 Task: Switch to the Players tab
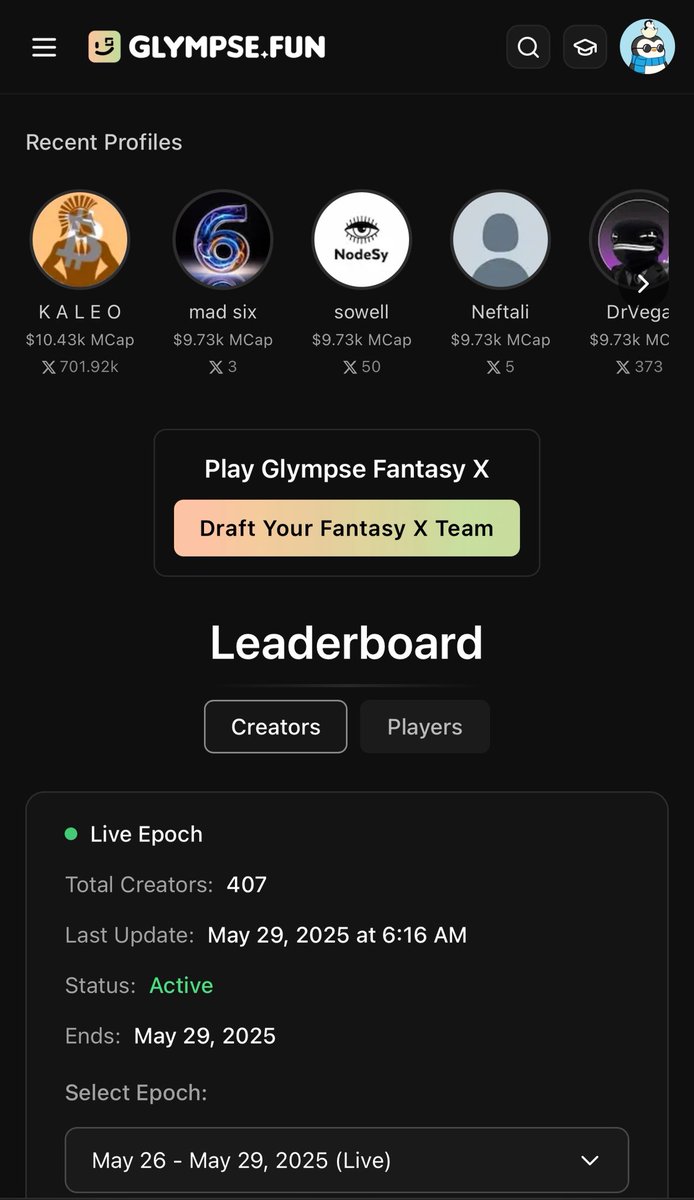click(x=424, y=727)
